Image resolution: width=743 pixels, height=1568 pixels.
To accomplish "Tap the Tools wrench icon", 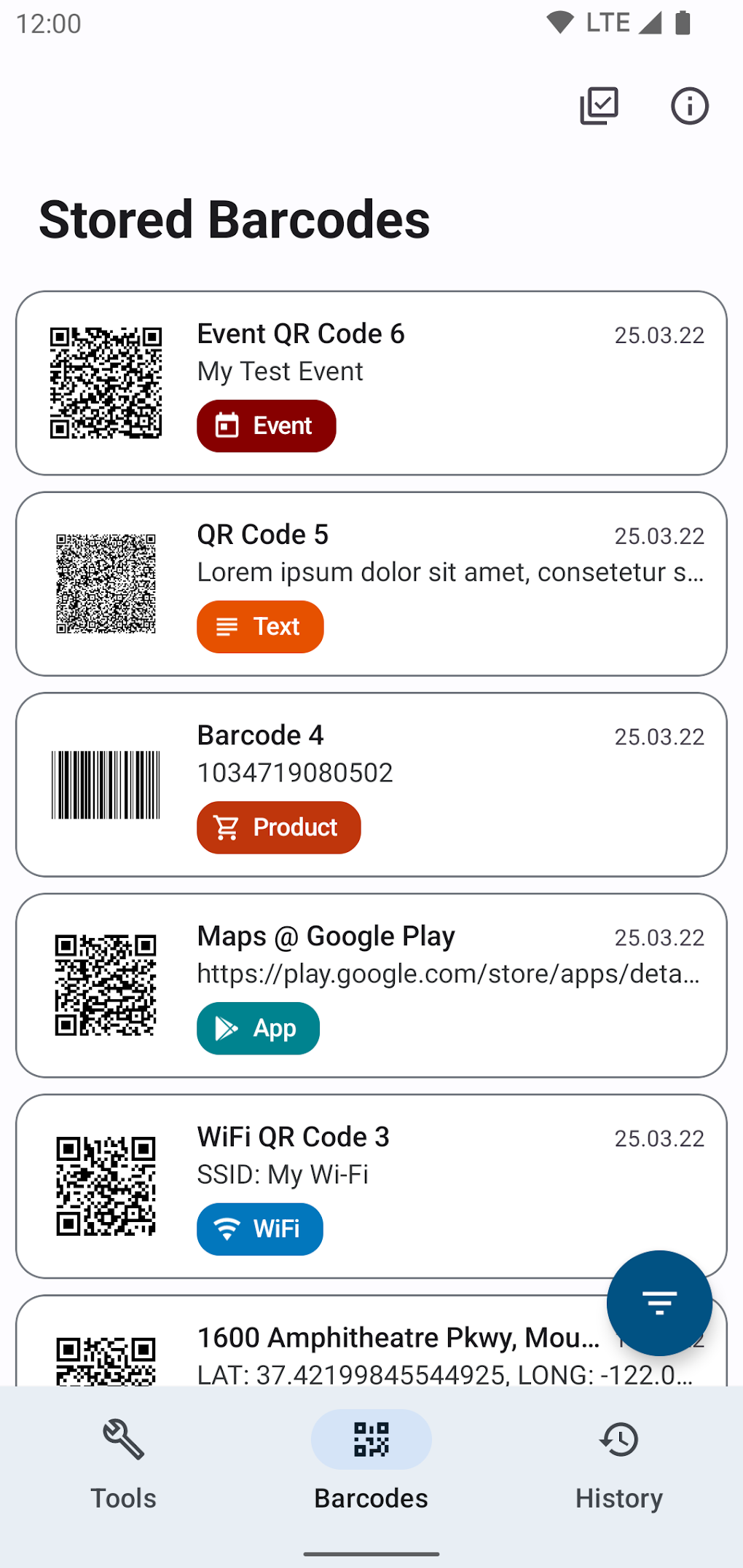I will (x=122, y=1438).
